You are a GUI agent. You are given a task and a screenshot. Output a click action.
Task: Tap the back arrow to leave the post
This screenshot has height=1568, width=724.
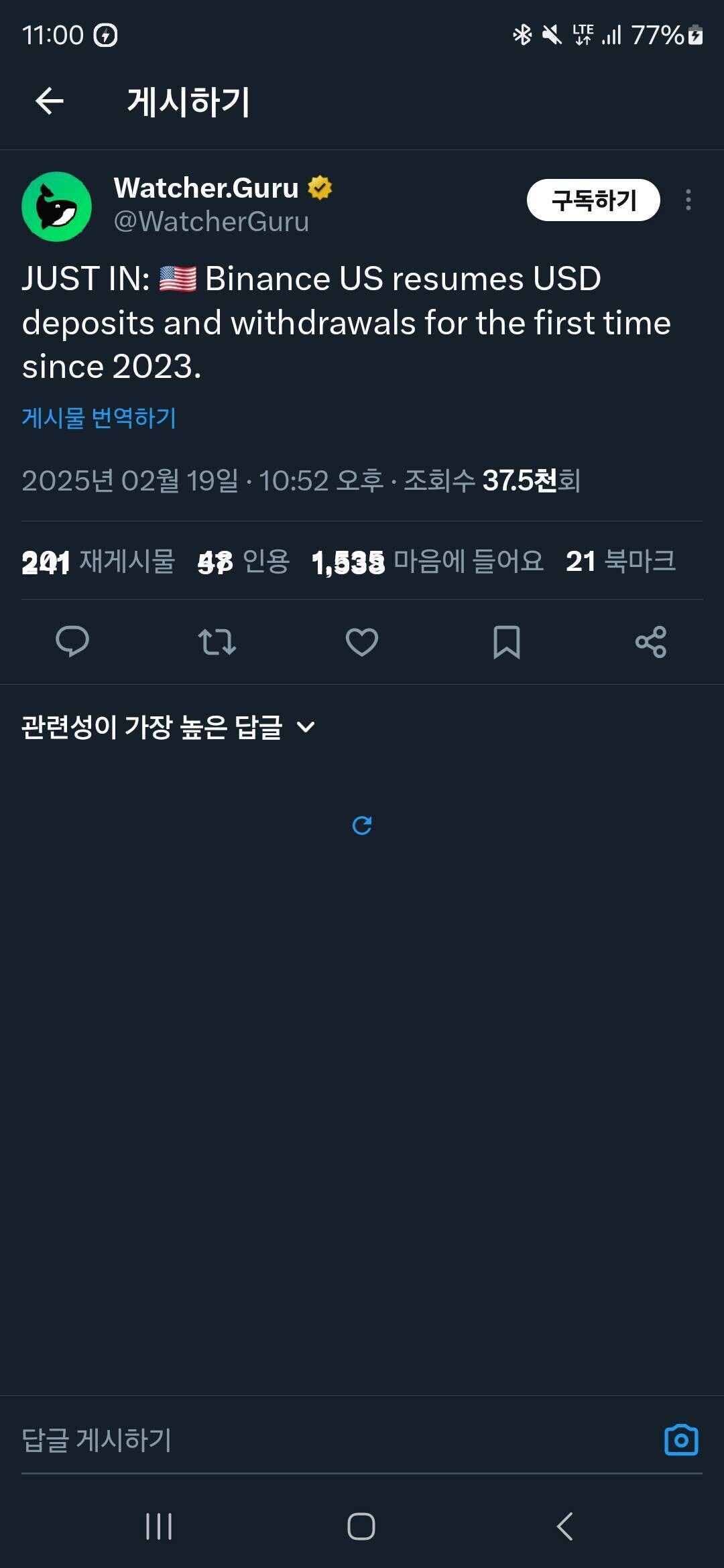coord(49,101)
